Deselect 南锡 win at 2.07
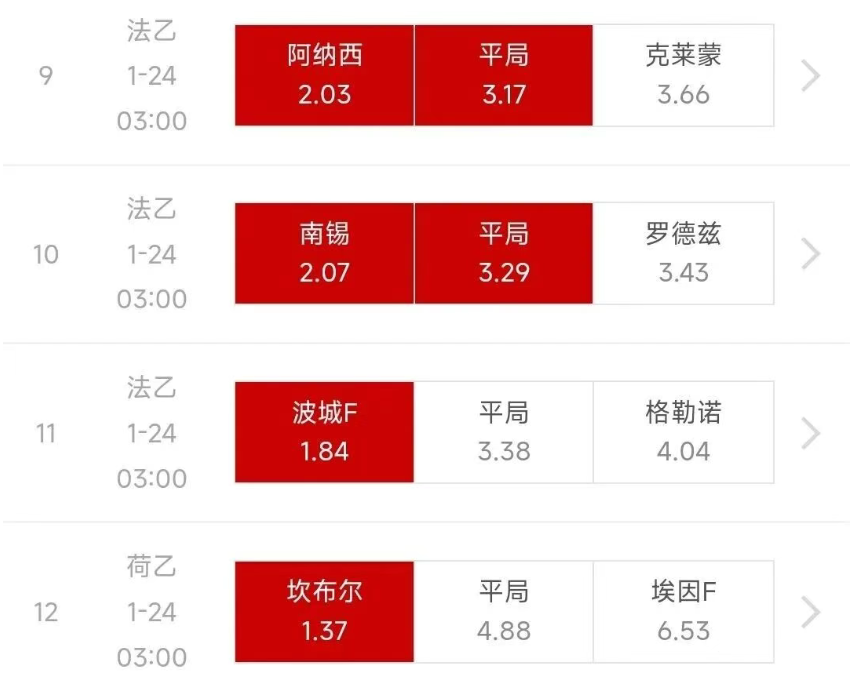 click(324, 254)
